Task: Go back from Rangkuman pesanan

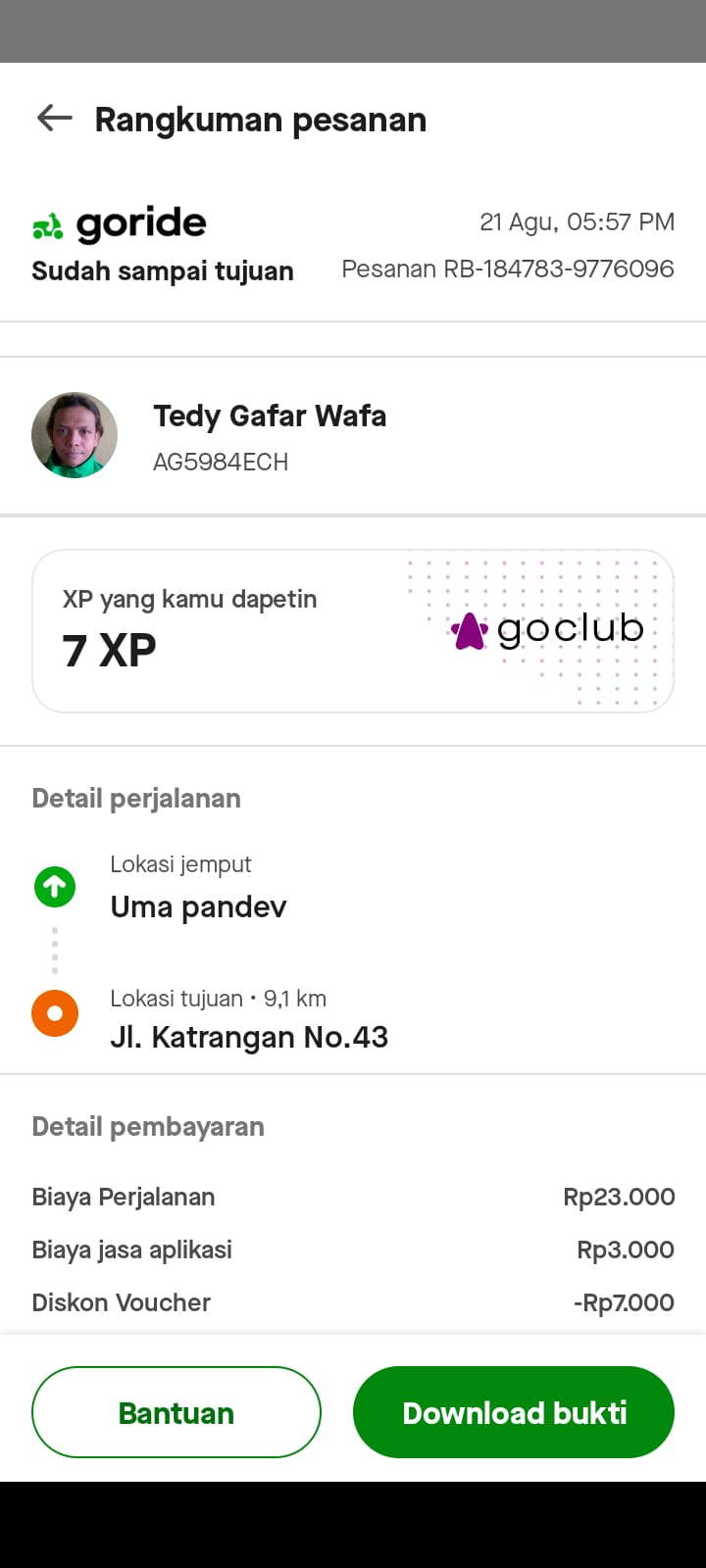Action: [x=55, y=119]
